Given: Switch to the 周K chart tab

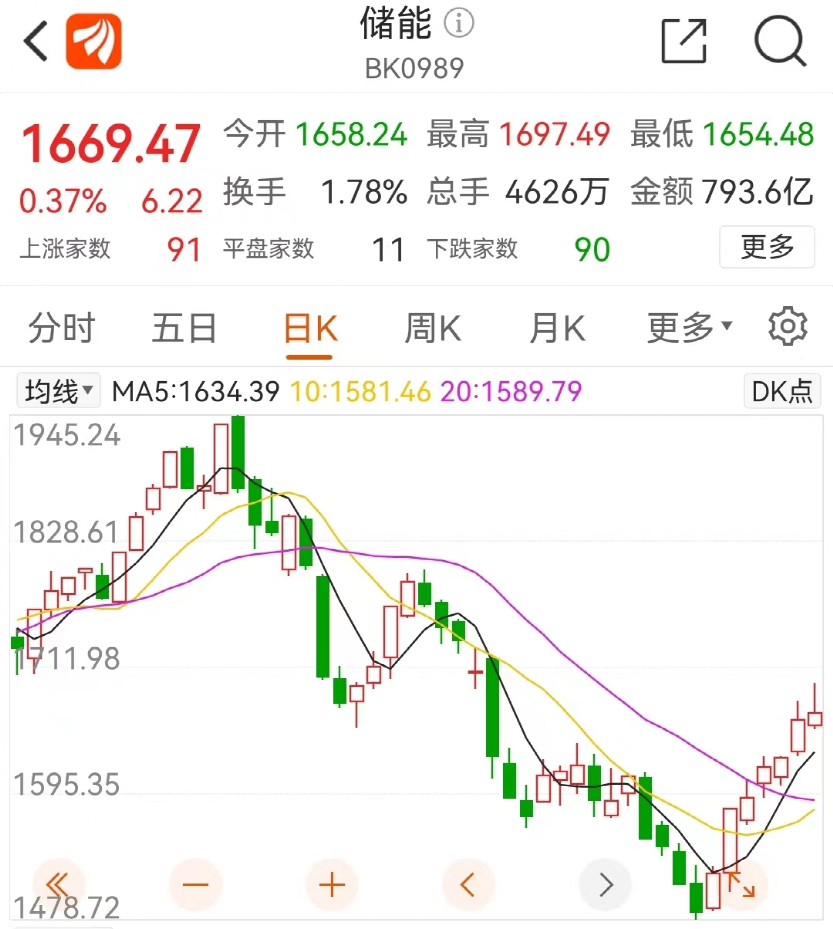Looking at the screenshot, I should 433,328.
